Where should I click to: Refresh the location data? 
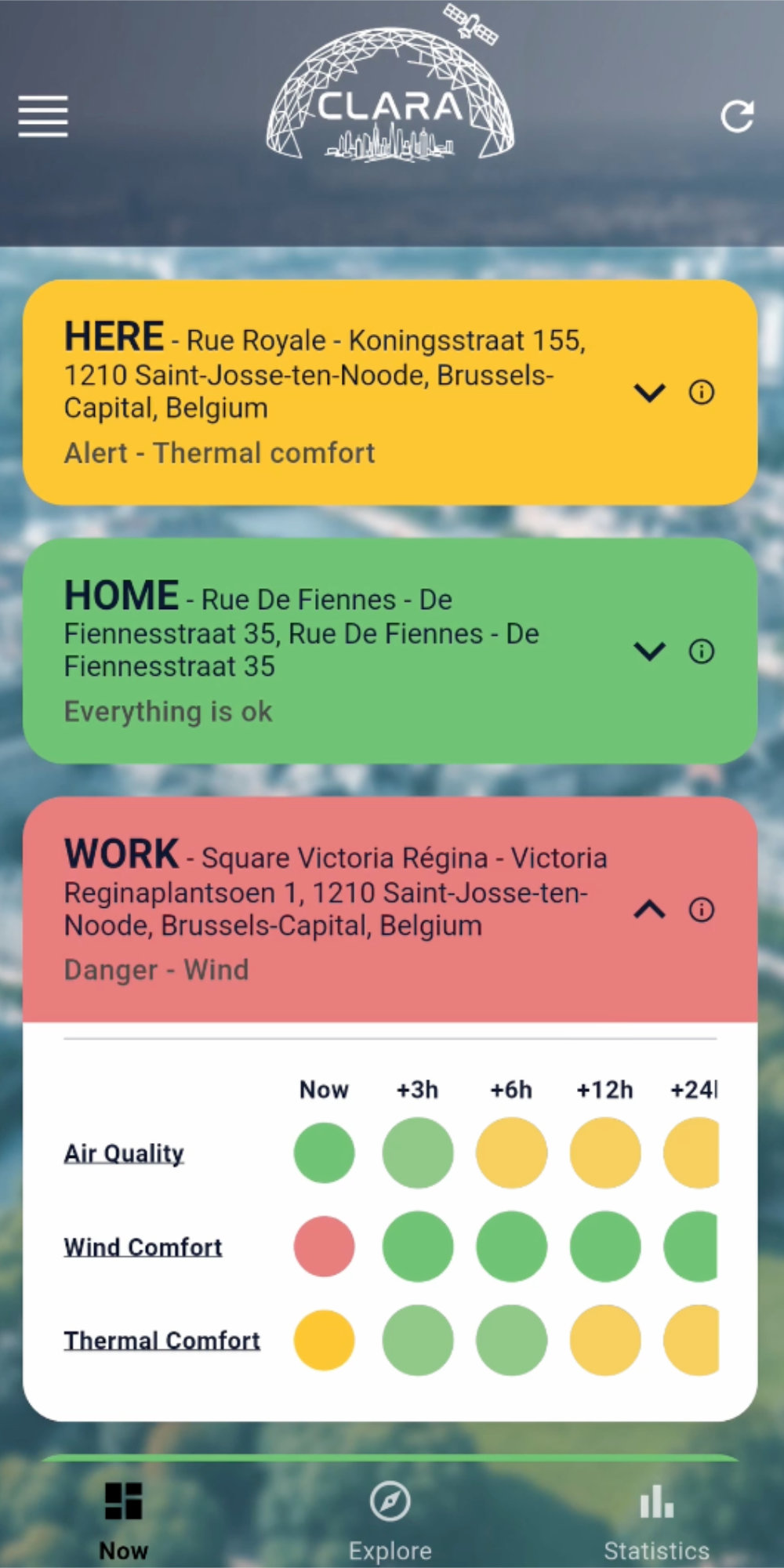point(737,114)
